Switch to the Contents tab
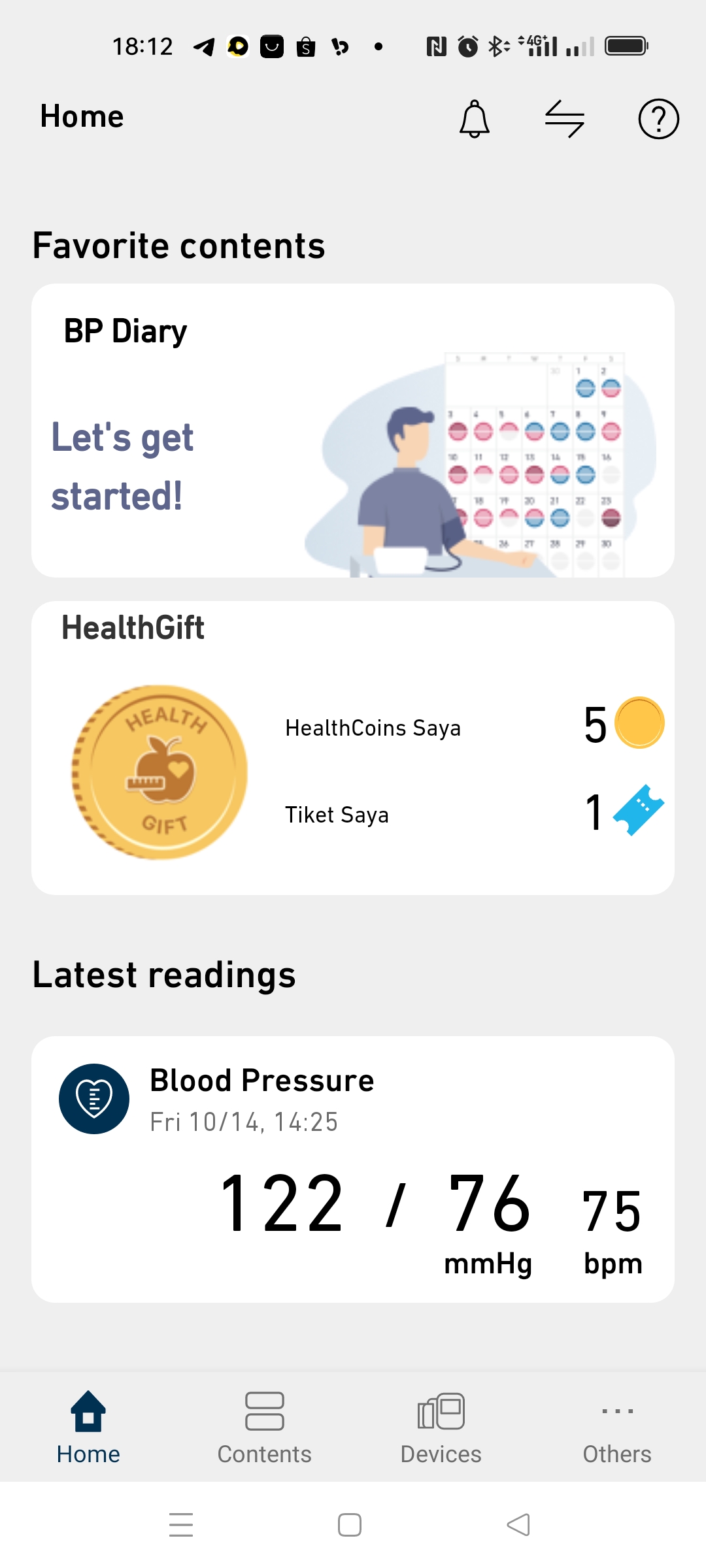This screenshot has width=706, height=1568. (264, 1428)
